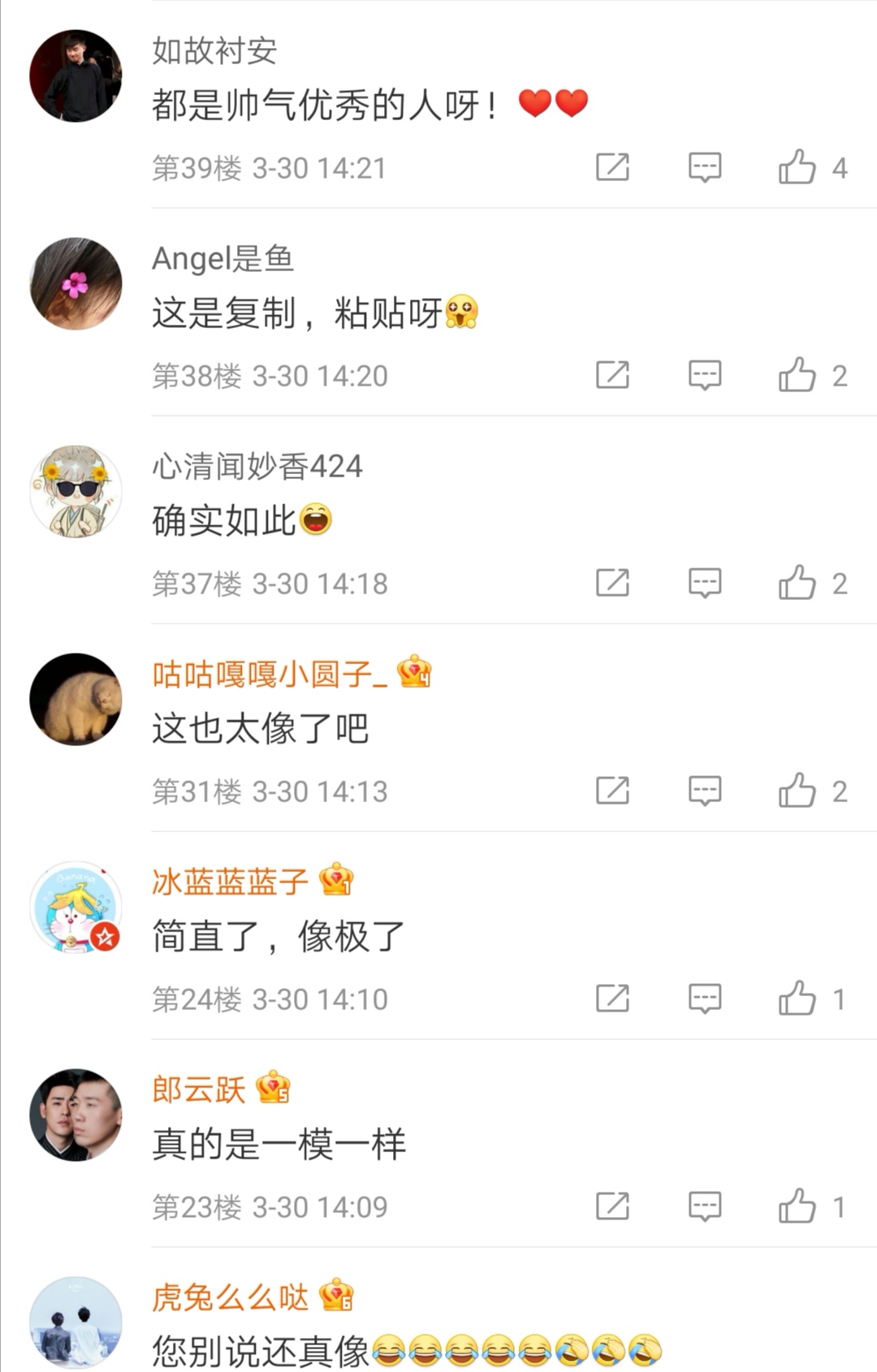
Task: View 咕咕嘎嘎小圆子_'s profile avatar
Action: coord(76,700)
